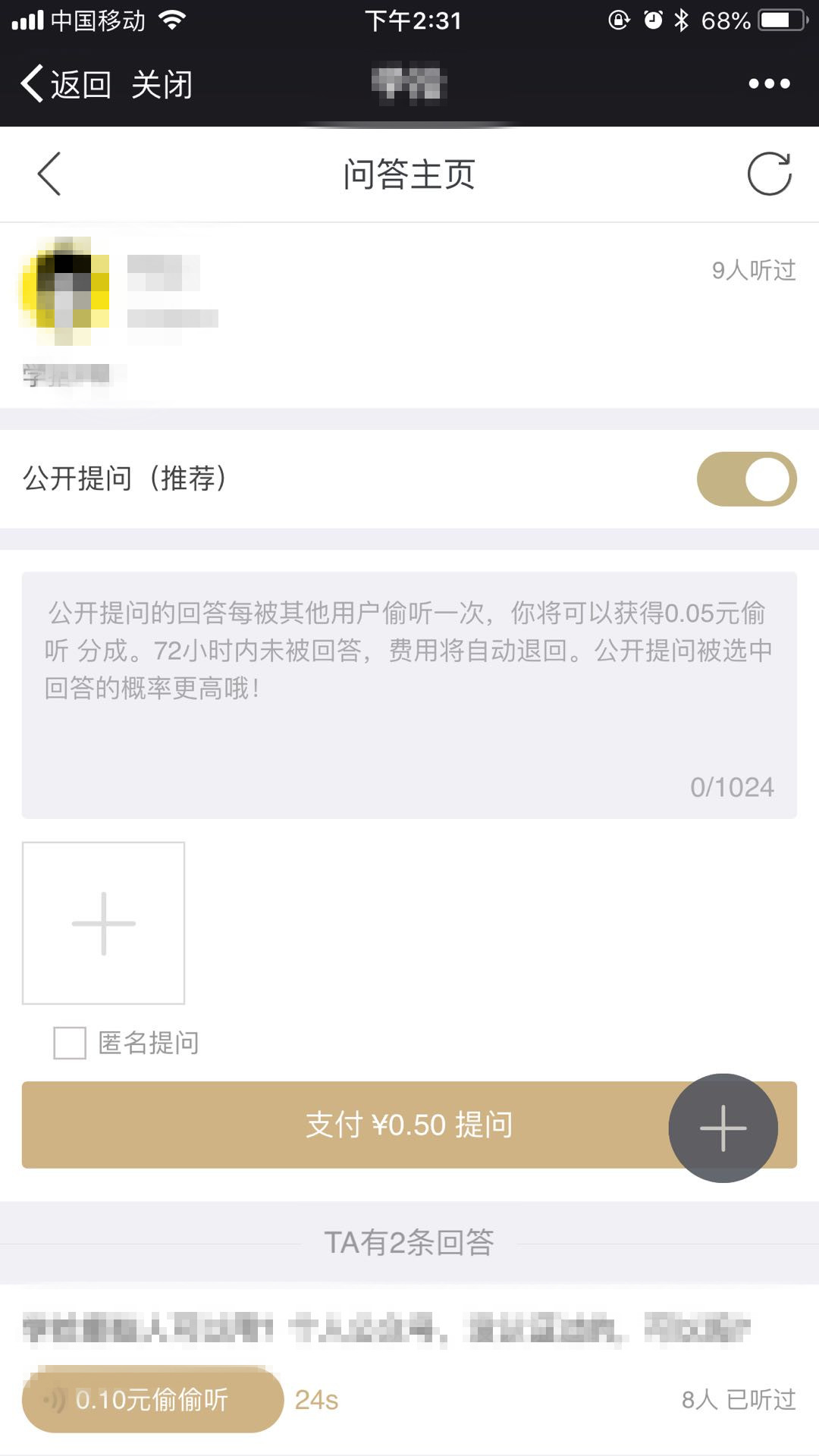
Task: Open the three-dot overflow menu
Action: pos(769,83)
